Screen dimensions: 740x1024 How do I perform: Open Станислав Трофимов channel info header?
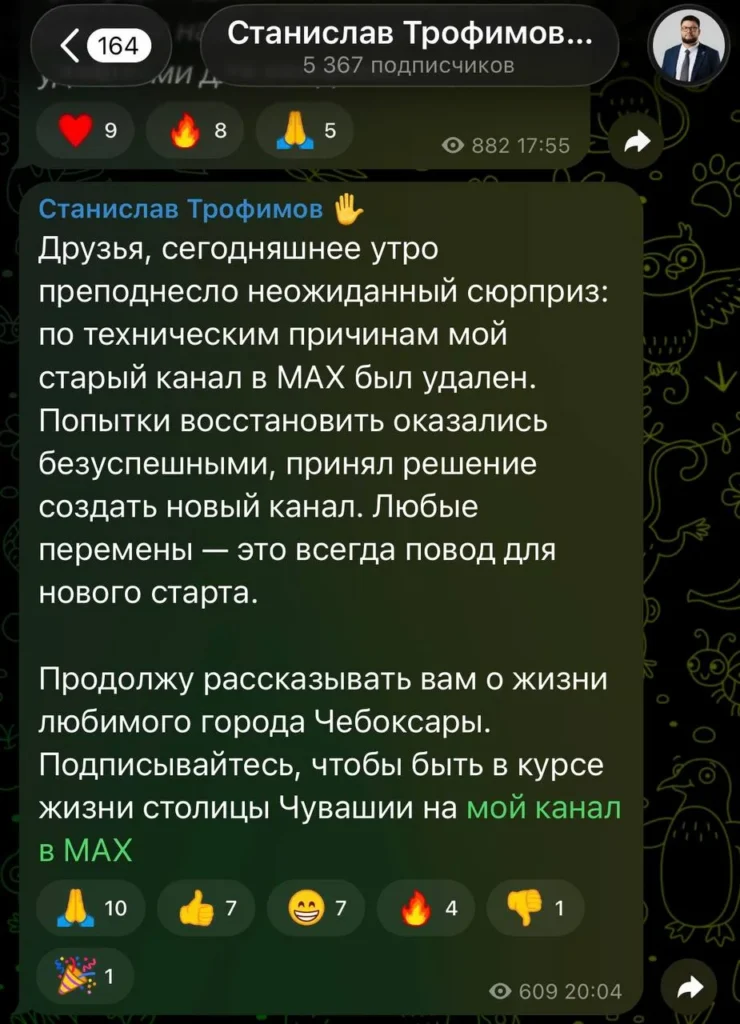click(408, 46)
